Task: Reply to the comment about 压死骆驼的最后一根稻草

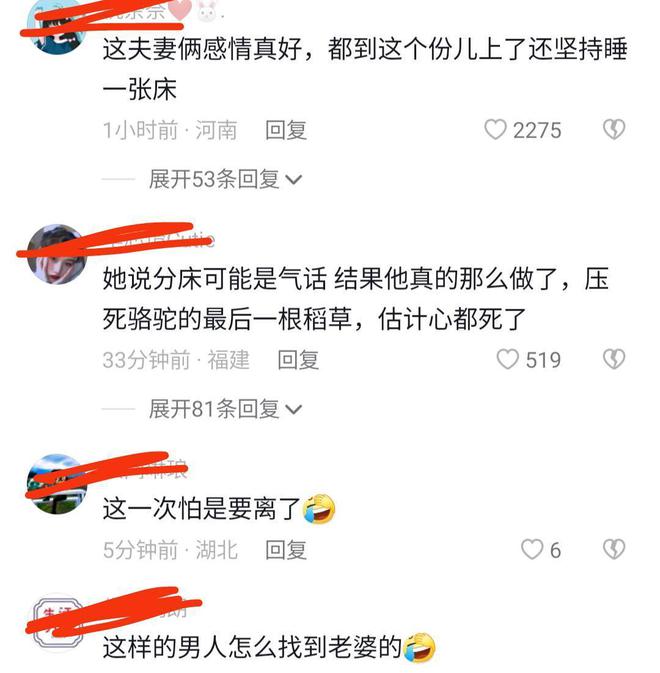Action: click(x=298, y=359)
